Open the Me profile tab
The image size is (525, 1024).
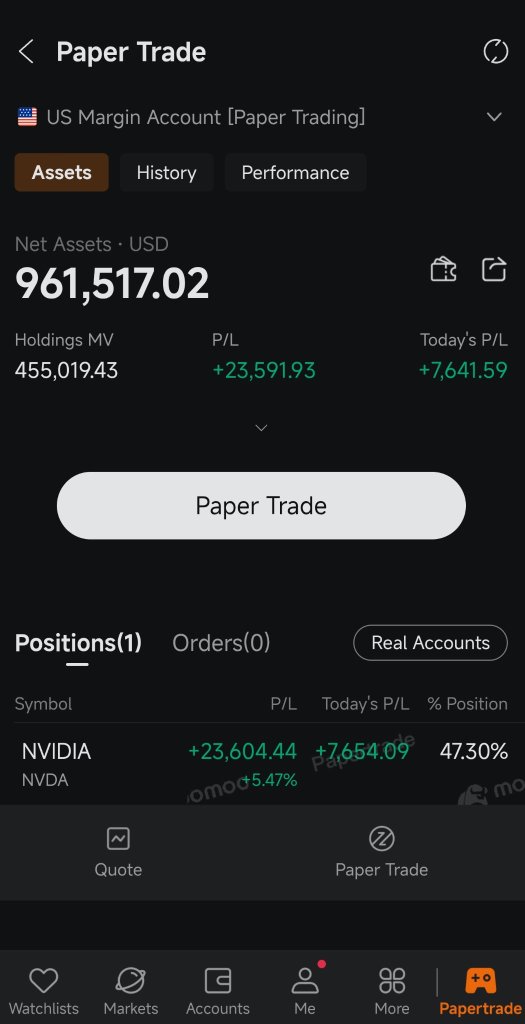click(x=305, y=991)
